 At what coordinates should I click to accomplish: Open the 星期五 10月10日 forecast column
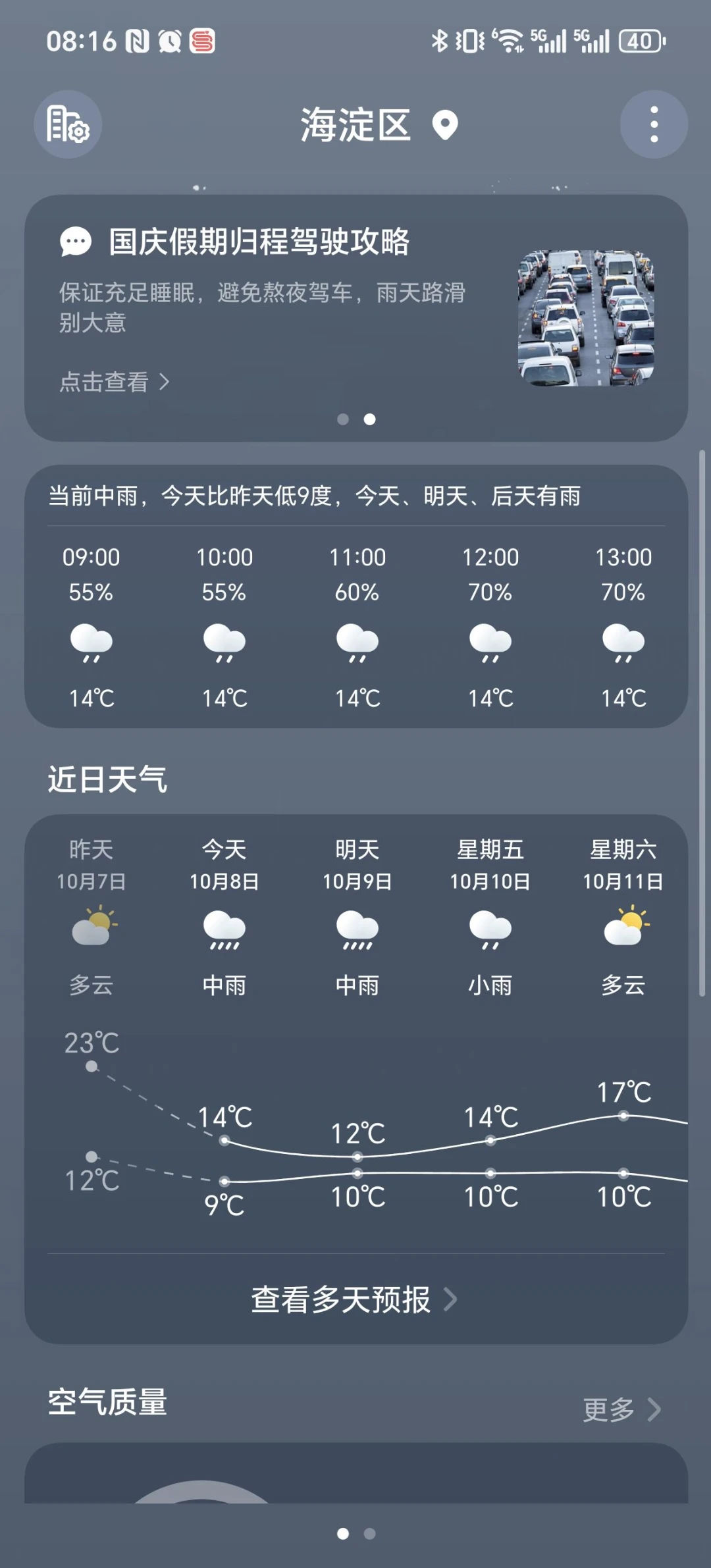pyautogui.click(x=490, y=915)
